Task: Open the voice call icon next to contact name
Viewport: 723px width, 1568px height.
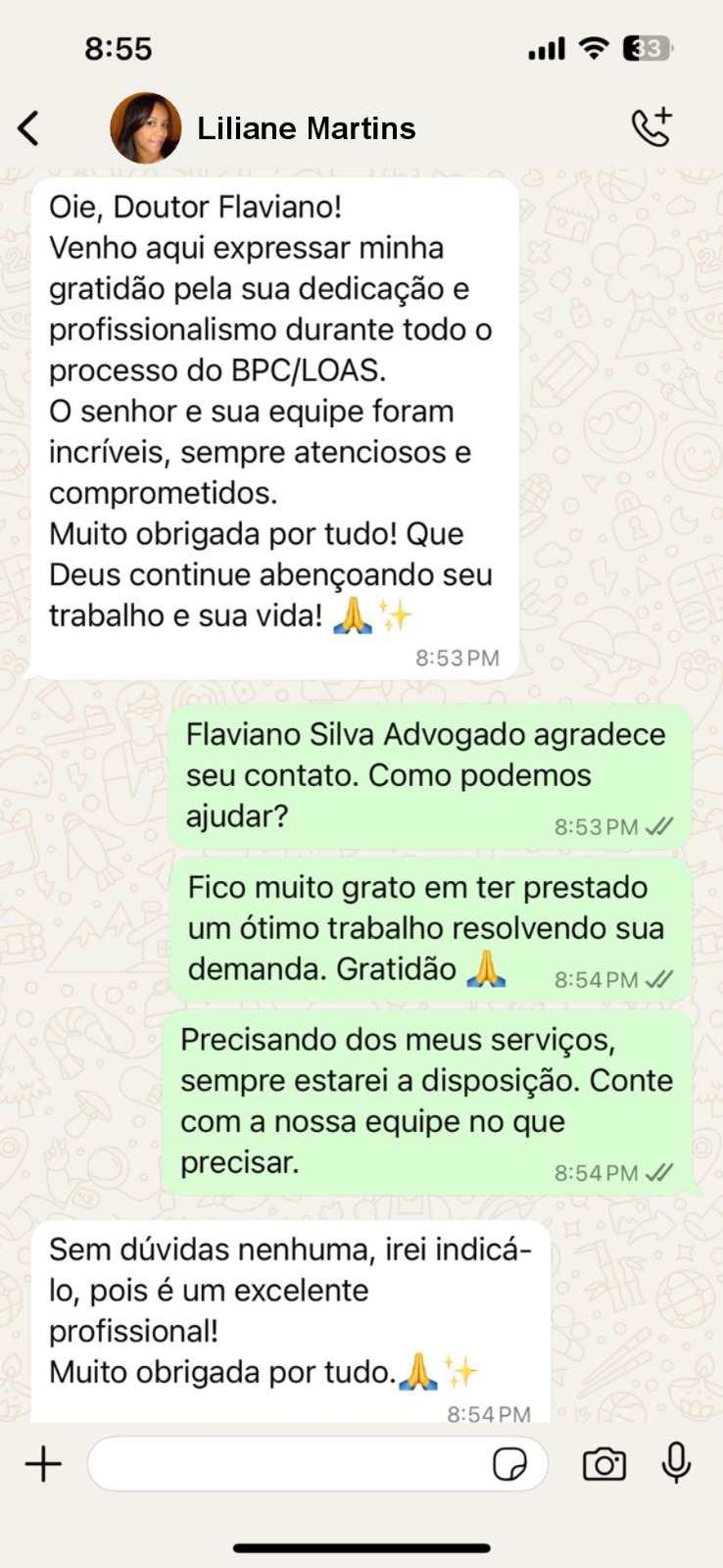Action: (x=651, y=125)
